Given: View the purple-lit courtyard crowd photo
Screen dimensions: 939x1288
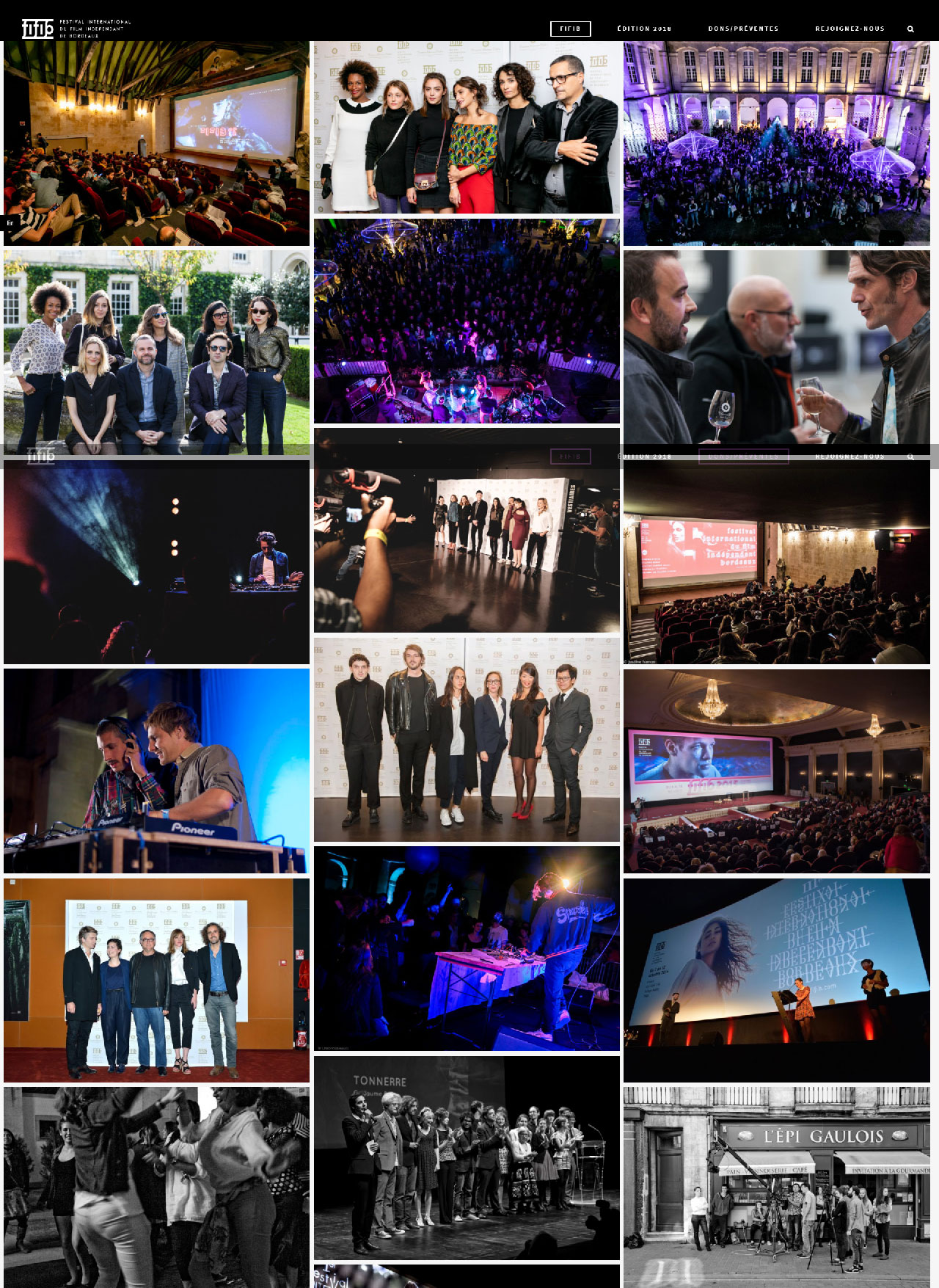Looking at the screenshot, I should (x=776, y=143).
